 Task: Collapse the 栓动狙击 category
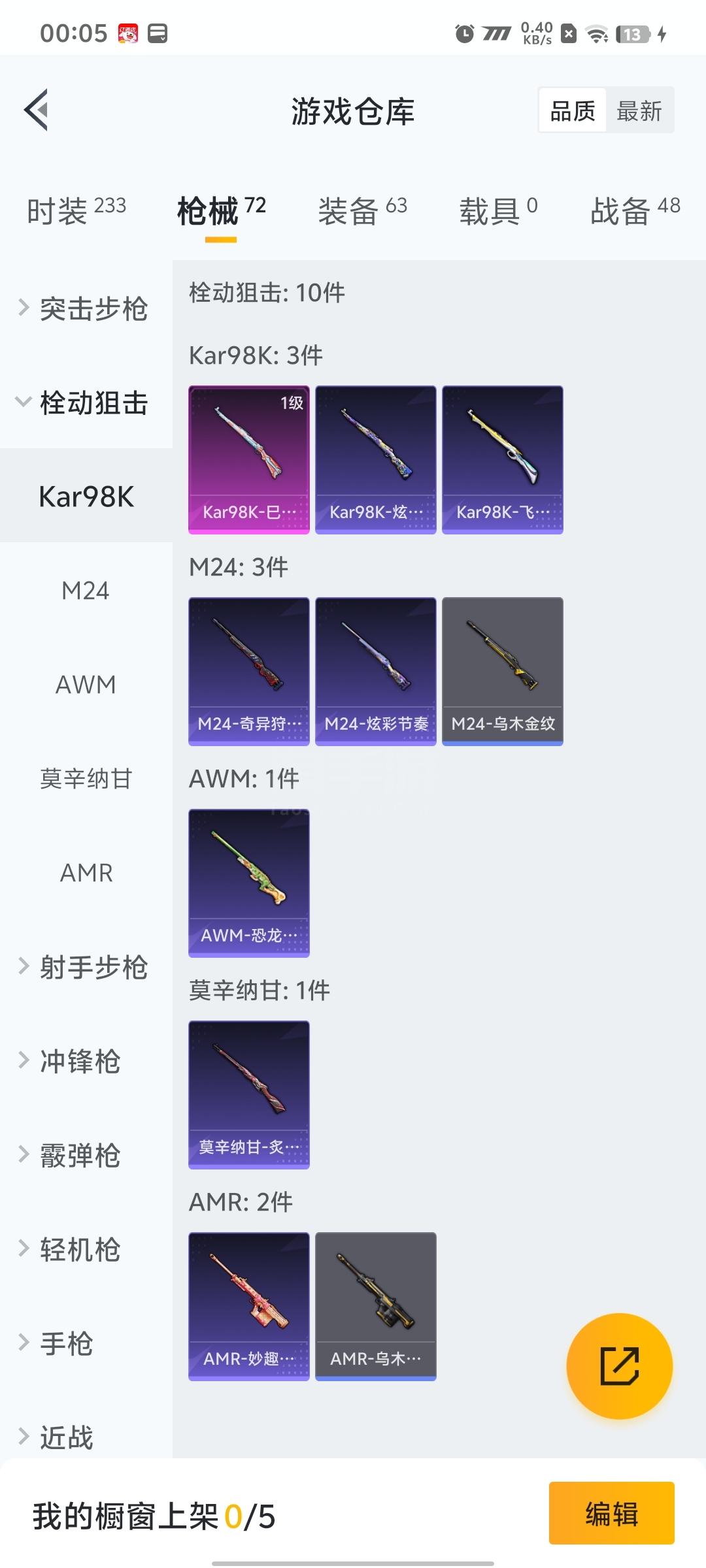point(85,402)
